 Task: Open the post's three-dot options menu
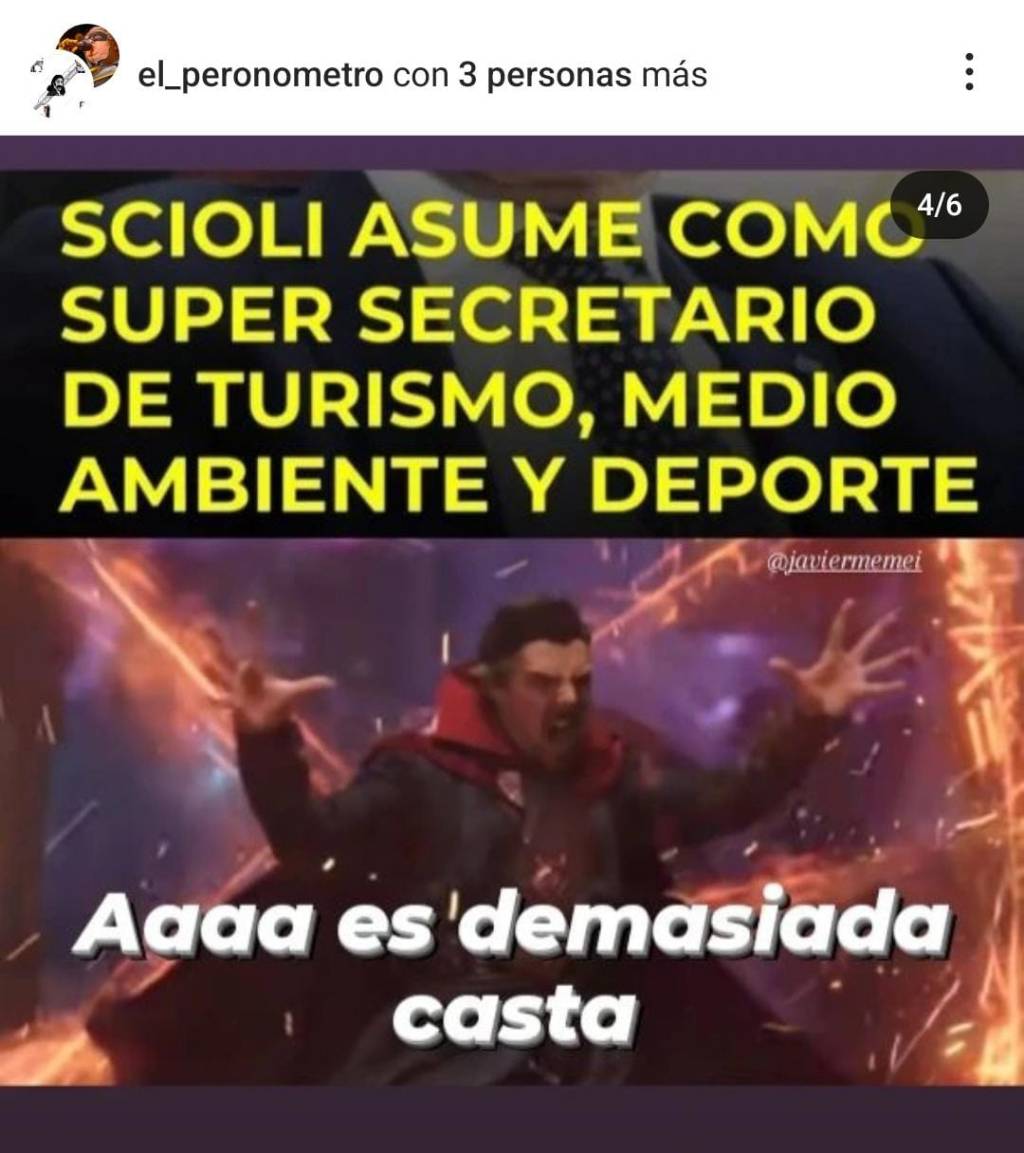click(969, 73)
